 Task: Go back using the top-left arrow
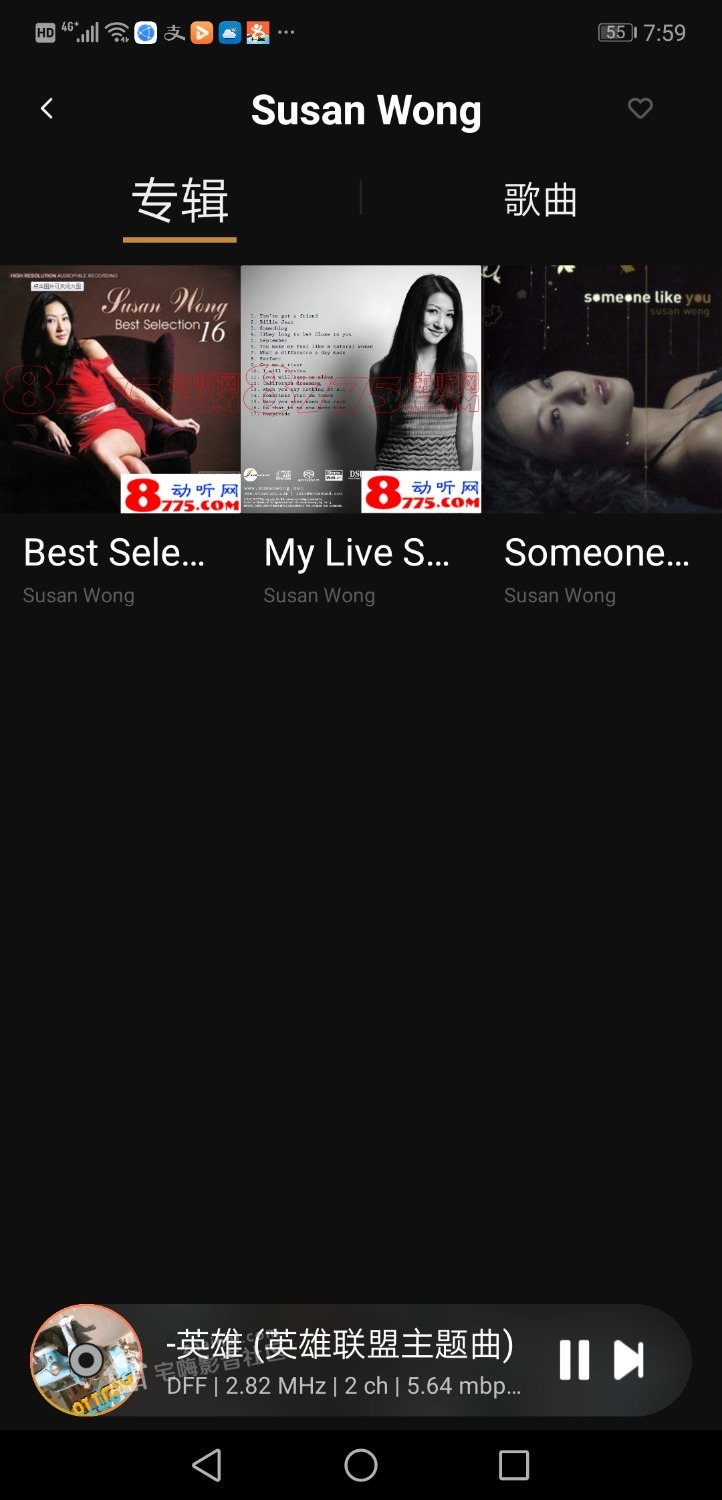(46, 109)
